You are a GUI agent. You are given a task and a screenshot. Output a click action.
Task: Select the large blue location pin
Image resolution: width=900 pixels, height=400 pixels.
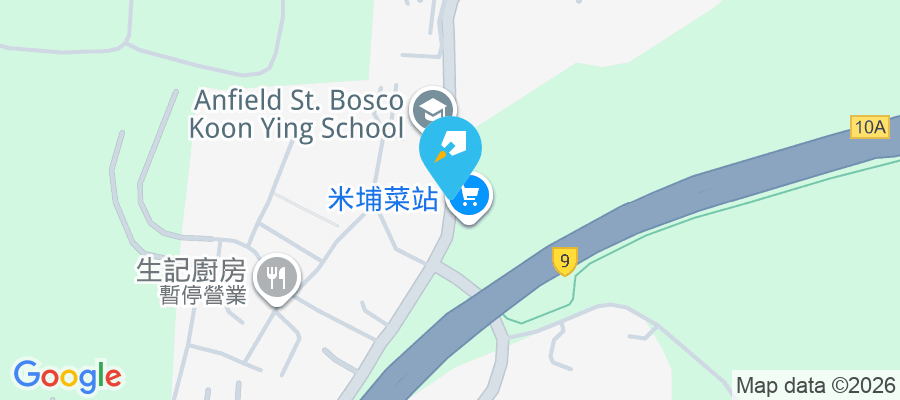(x=451, y=148)
